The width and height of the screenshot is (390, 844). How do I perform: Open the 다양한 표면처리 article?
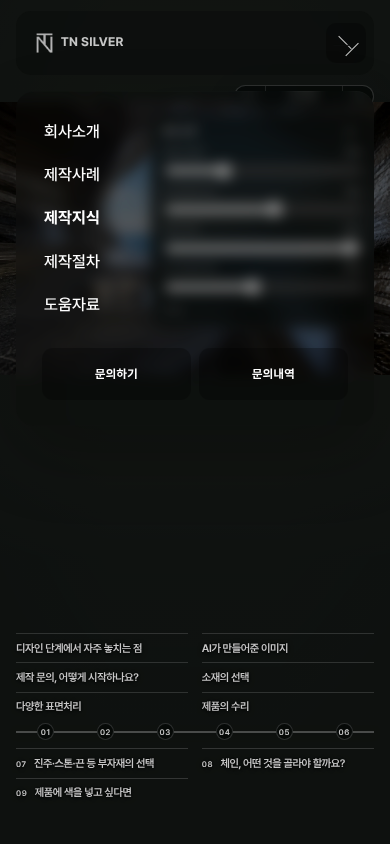[49, 706]
